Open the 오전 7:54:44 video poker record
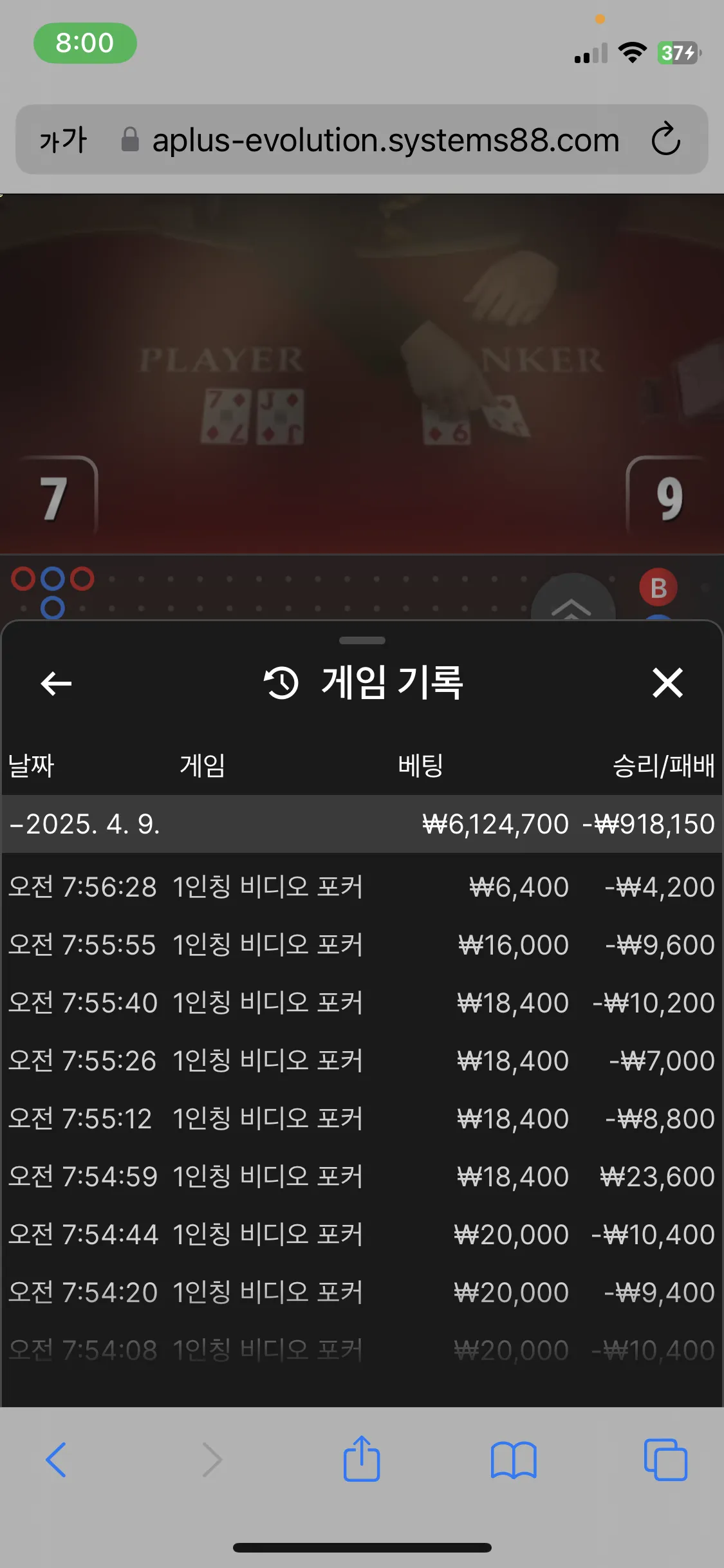Viewport: 724px width, 1568px height. click(362, 1235)
